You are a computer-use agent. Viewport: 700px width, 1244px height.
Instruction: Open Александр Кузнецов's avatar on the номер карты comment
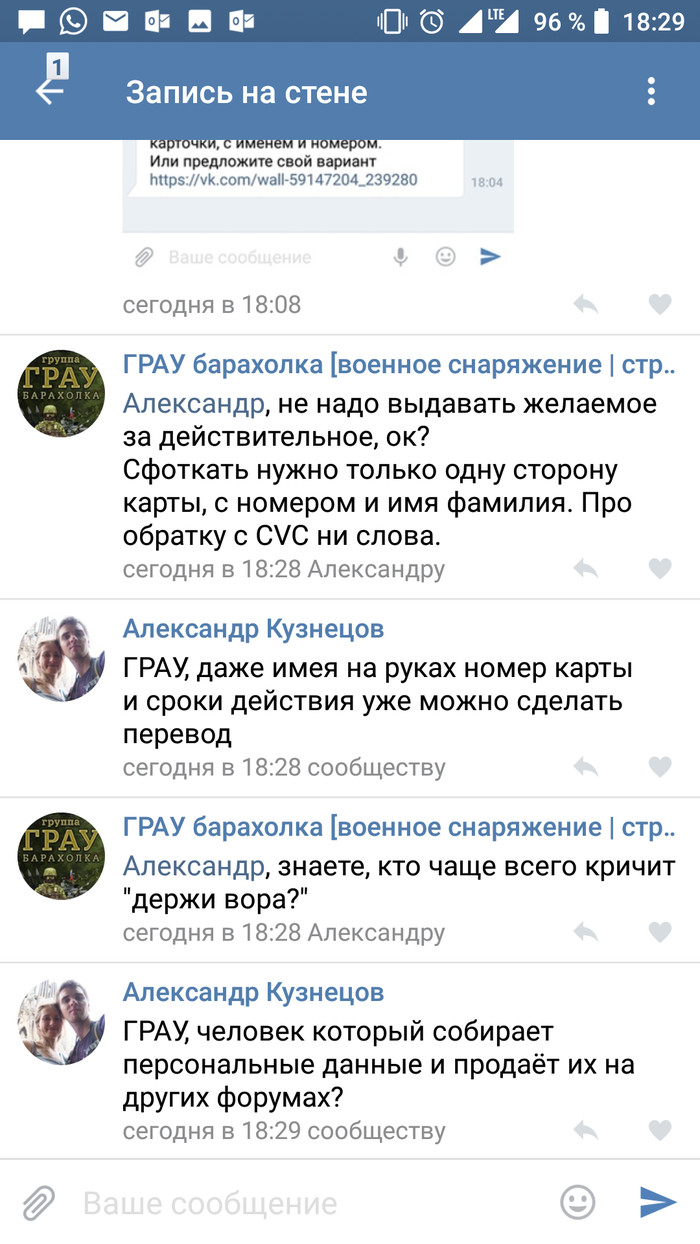click(x=62, y=659)
